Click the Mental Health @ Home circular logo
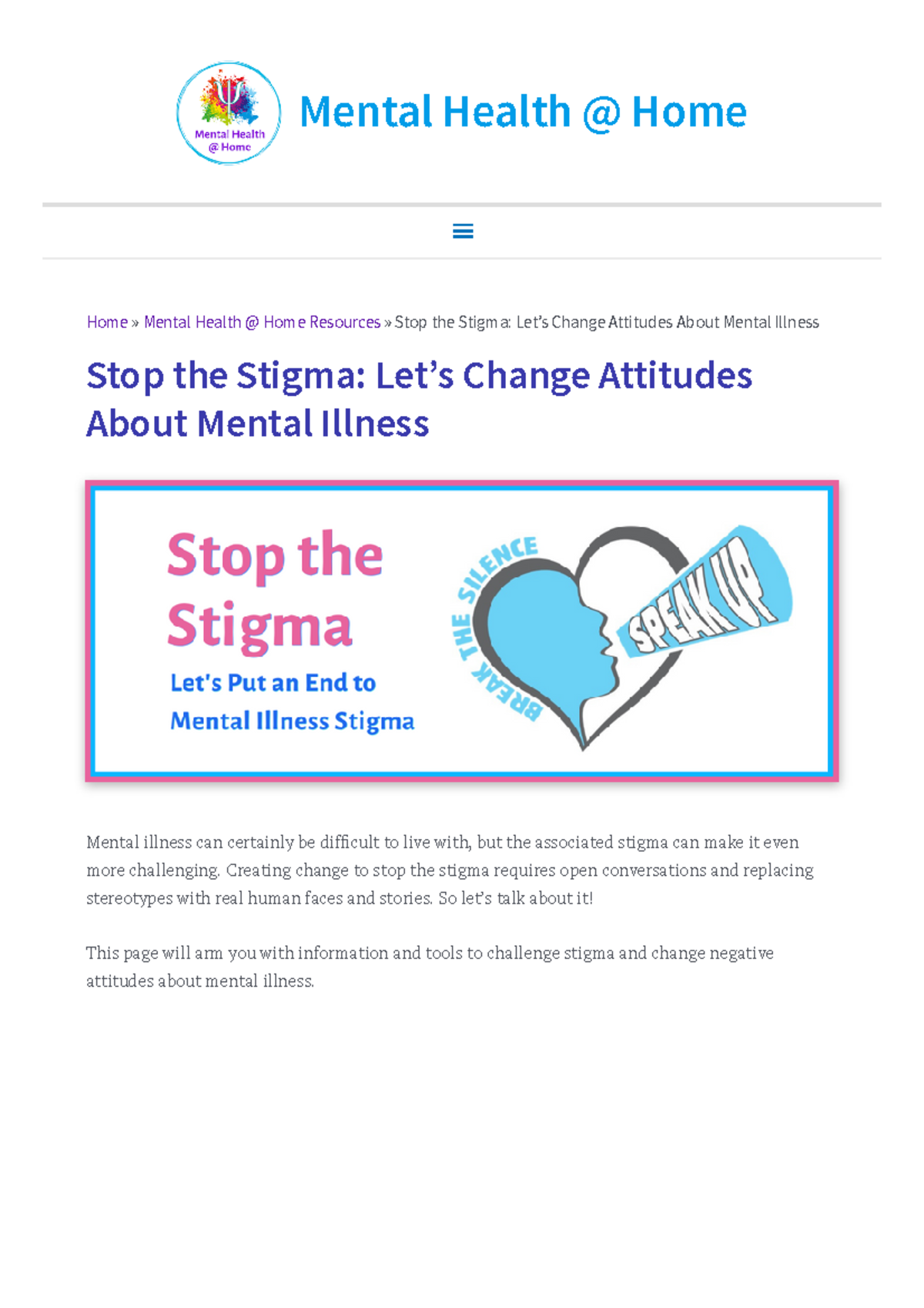This screenshot has width=924, height=1308. [x=227, y=112]
